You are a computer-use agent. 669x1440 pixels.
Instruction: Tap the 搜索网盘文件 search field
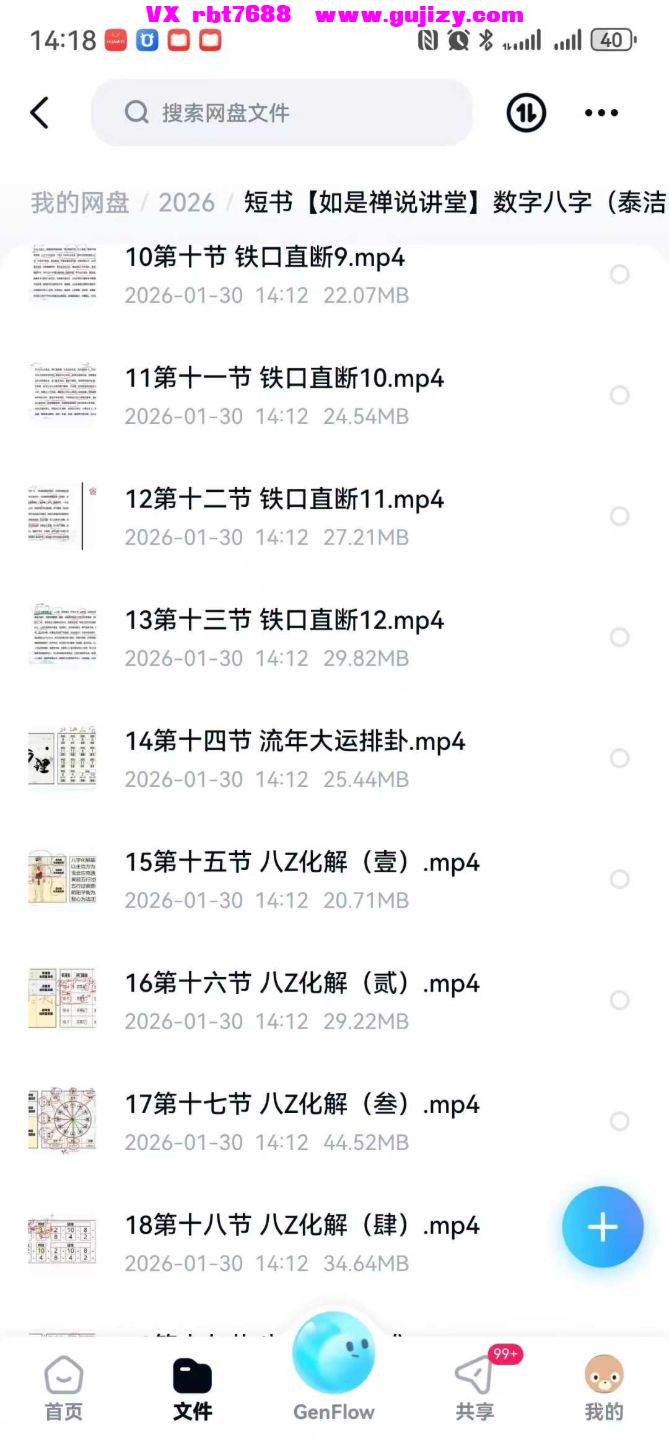280,113
